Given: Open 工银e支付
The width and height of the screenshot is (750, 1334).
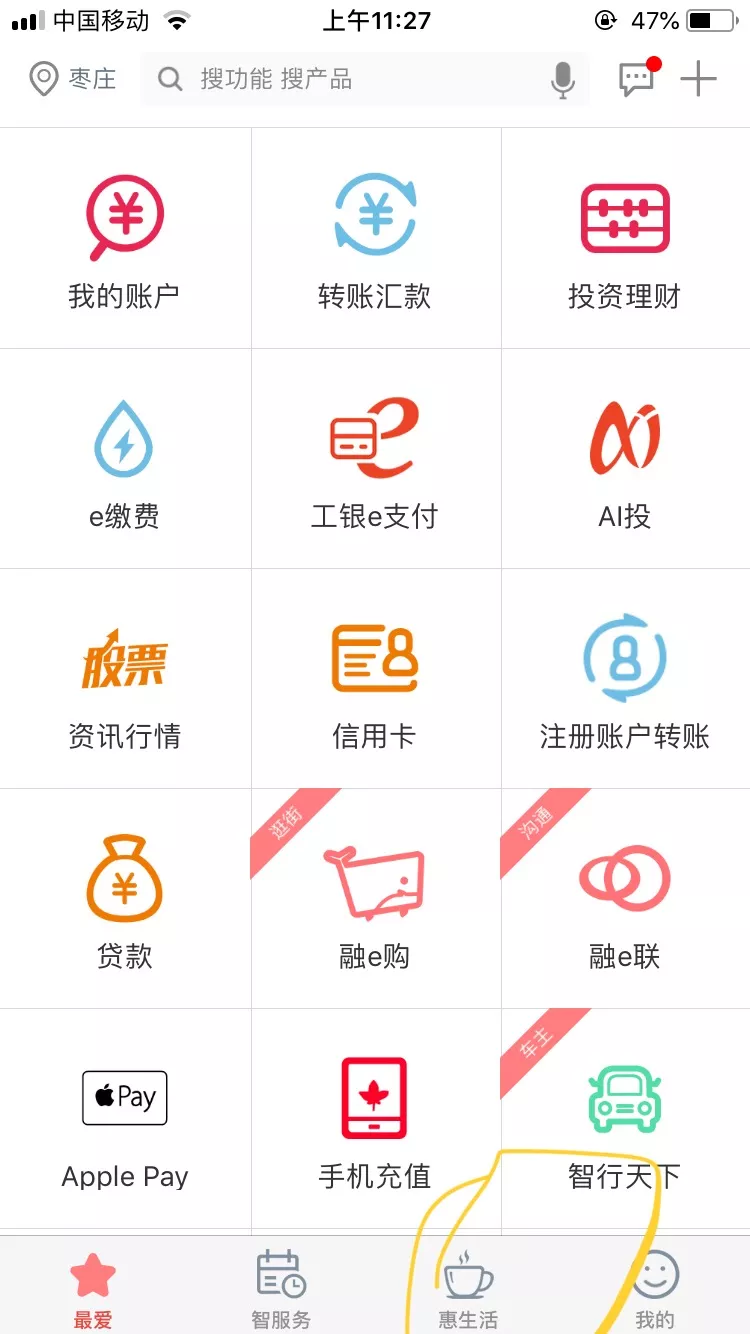Looking at the screenshot, I should [x=375, y=458].
